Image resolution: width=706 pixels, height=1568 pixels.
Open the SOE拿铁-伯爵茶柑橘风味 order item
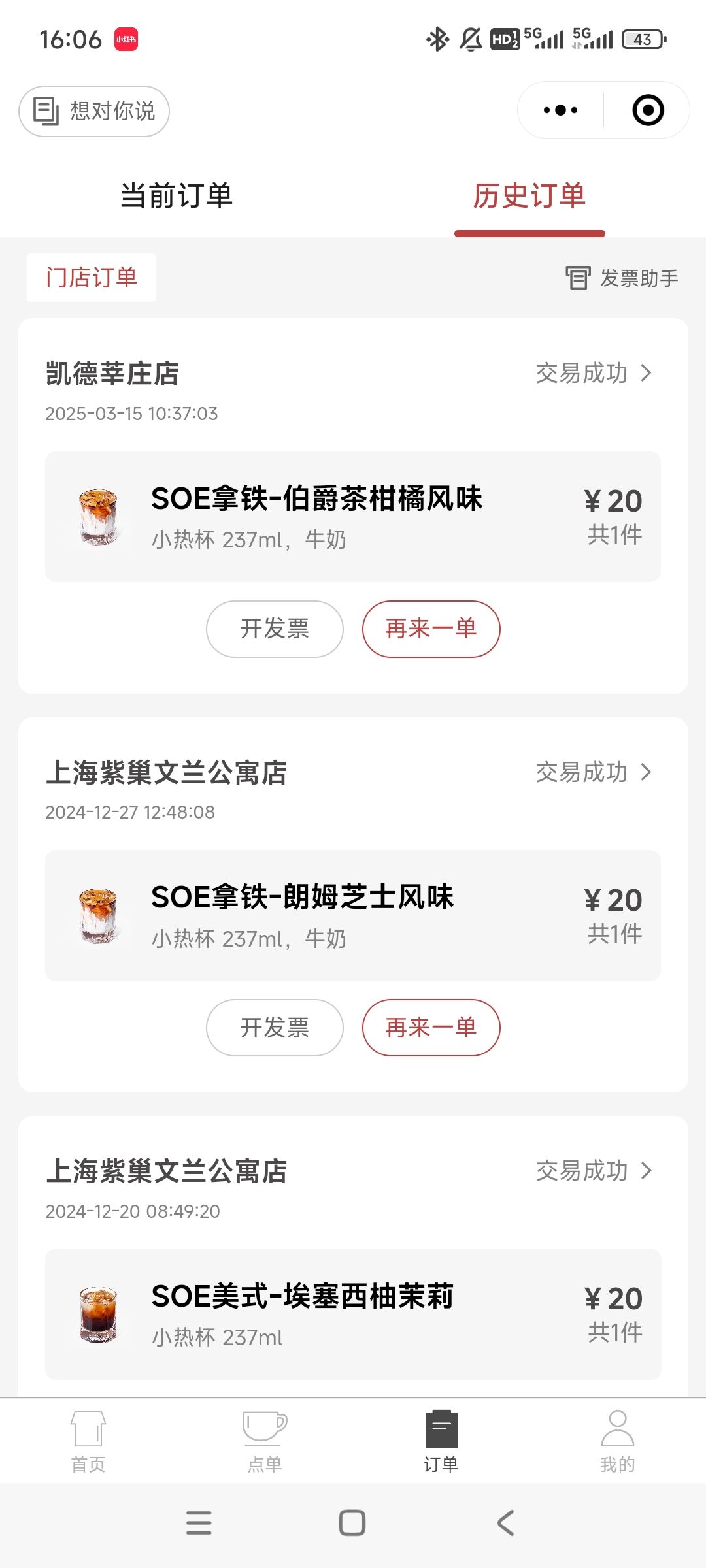(353, 517)
